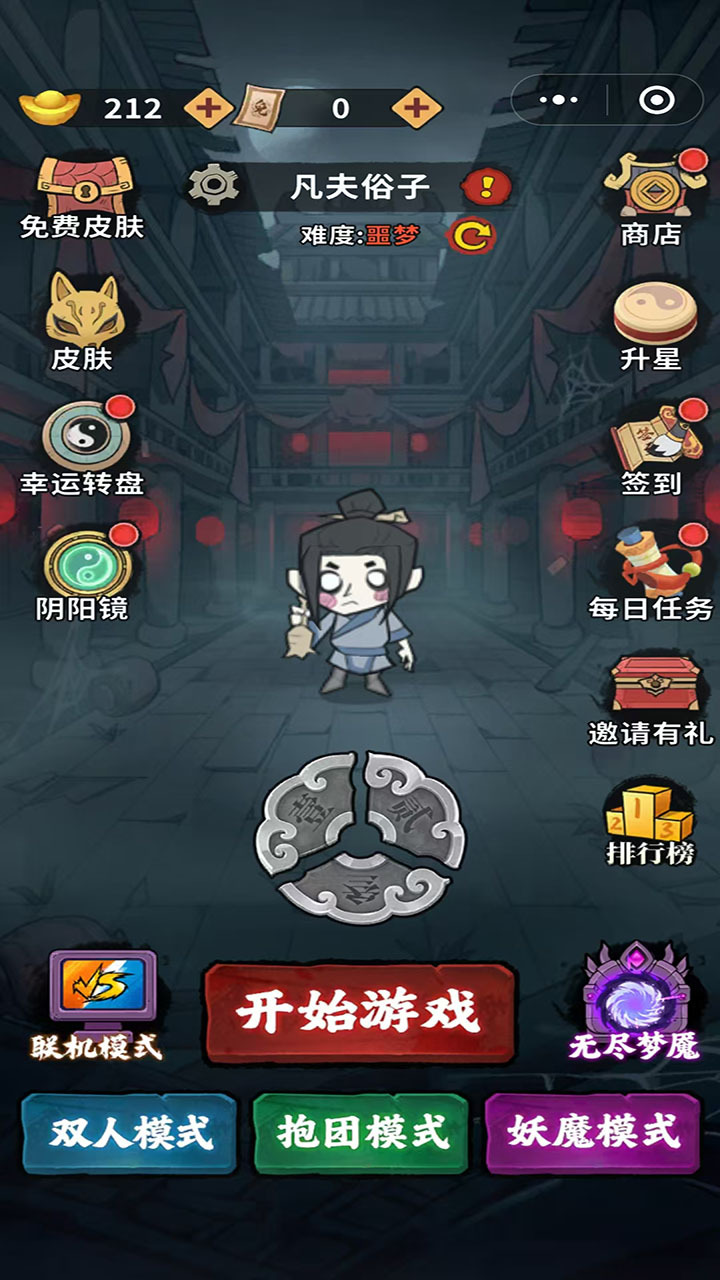Switch difficulty with the yellow refresh arrow
This screenshot has width=720, height=1280.
(470, 236)
